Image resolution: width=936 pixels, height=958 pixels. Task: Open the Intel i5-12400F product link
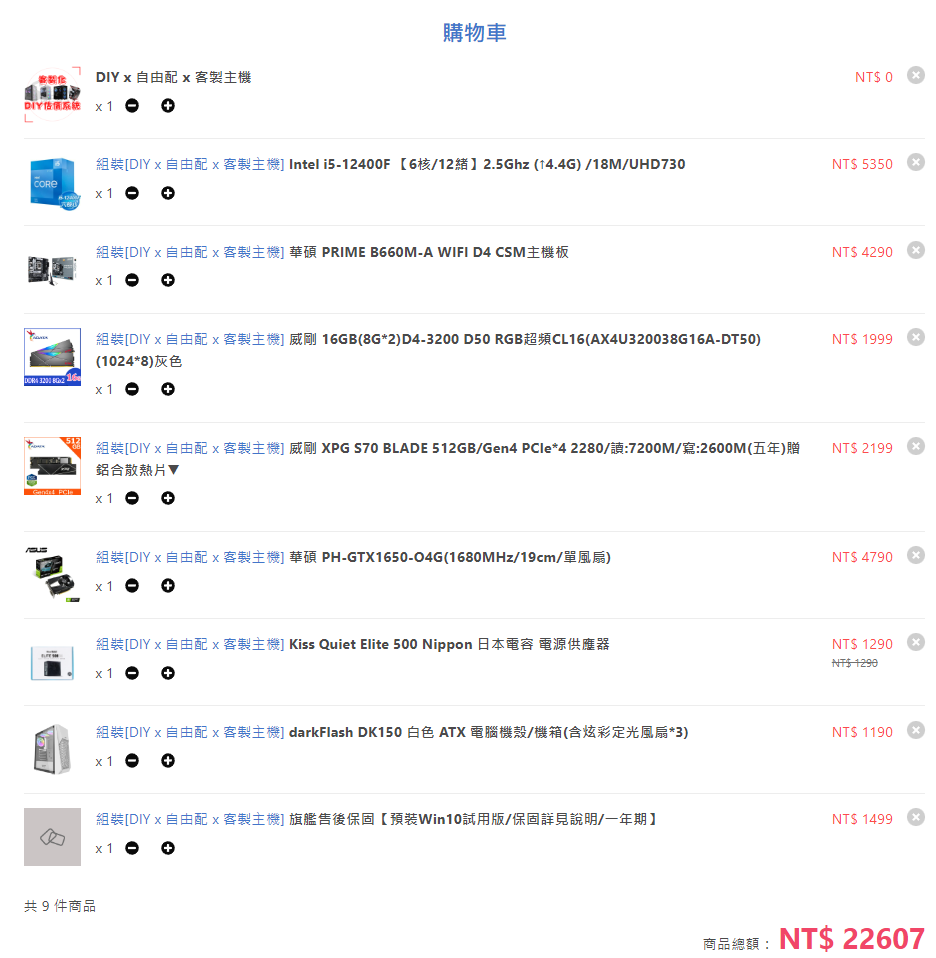390,164
